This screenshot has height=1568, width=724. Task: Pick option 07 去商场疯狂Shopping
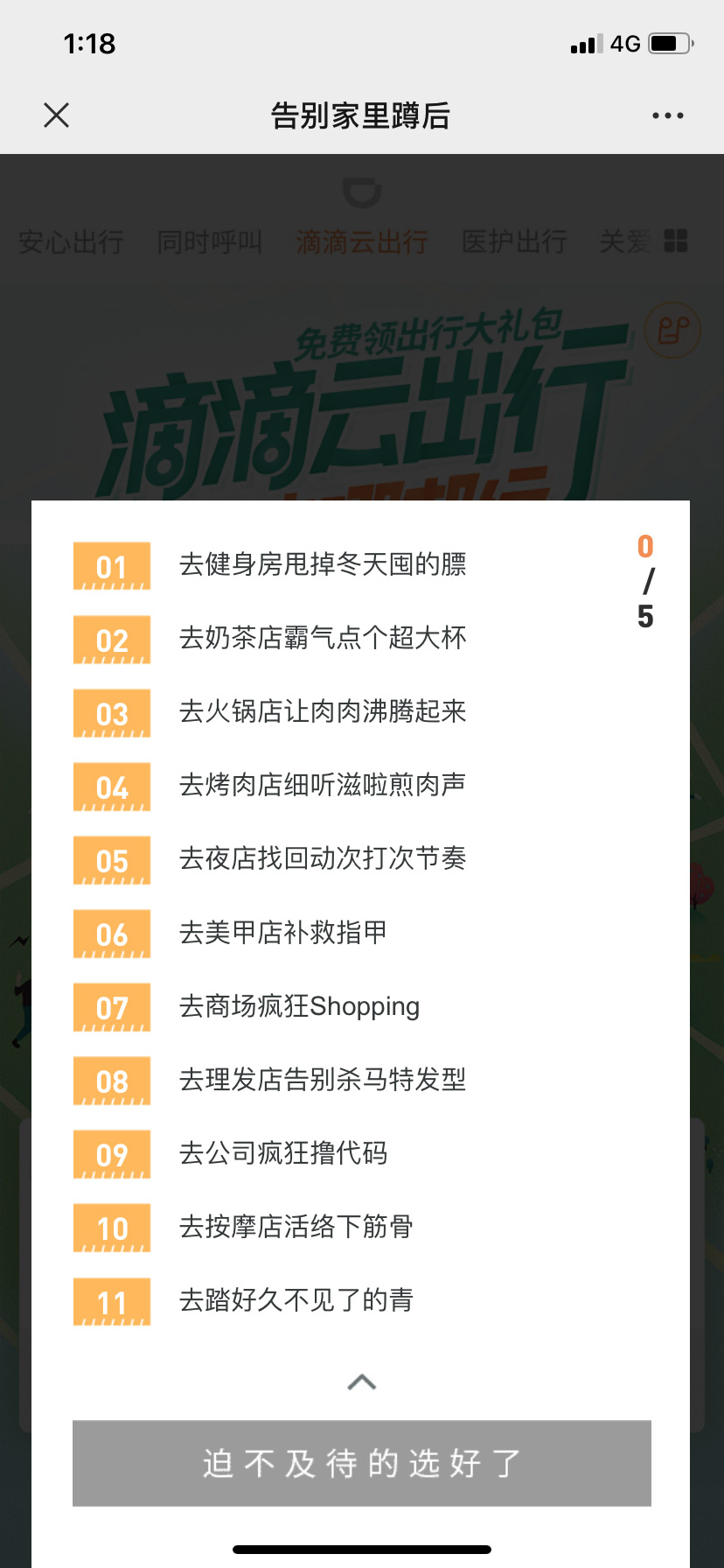(299, 1006)
